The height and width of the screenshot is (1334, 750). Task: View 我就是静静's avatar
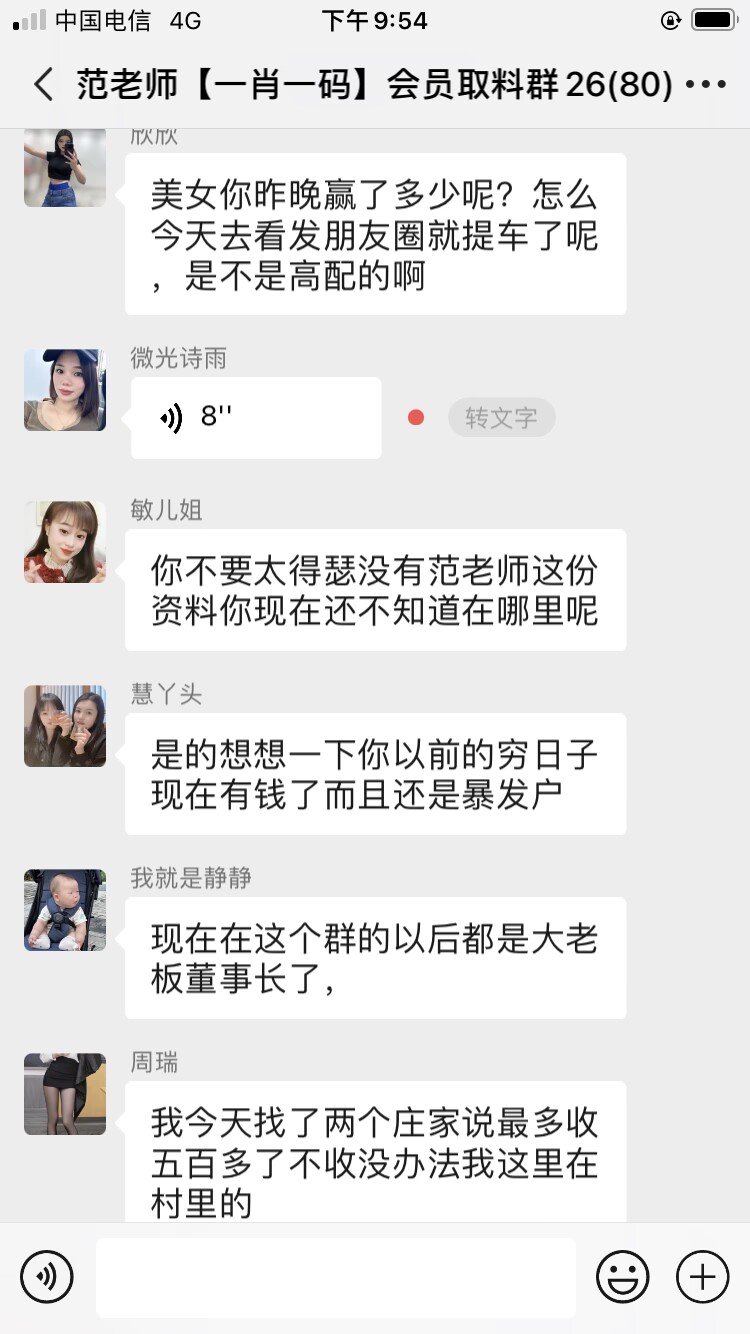65,910
